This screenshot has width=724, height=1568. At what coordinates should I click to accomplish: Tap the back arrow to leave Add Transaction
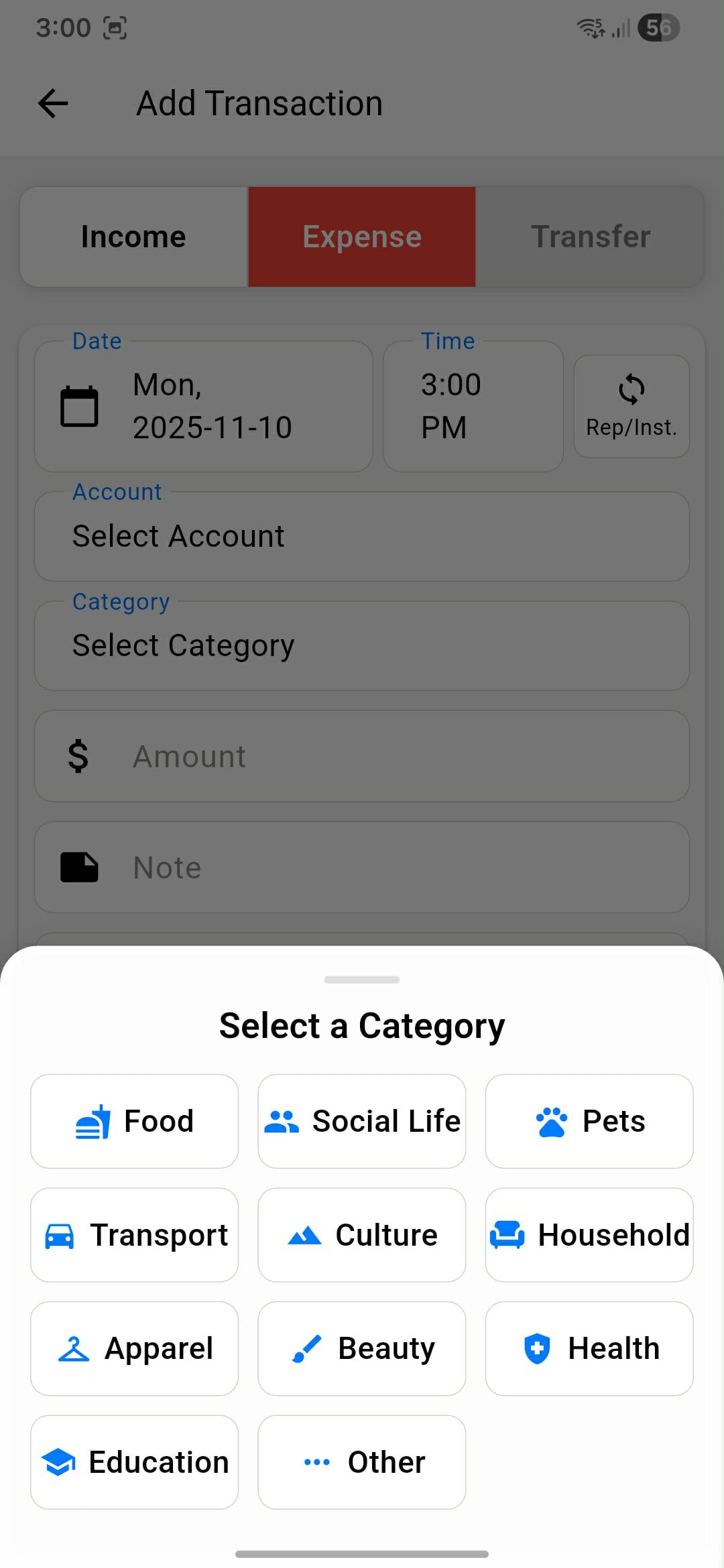pos(54,103)
